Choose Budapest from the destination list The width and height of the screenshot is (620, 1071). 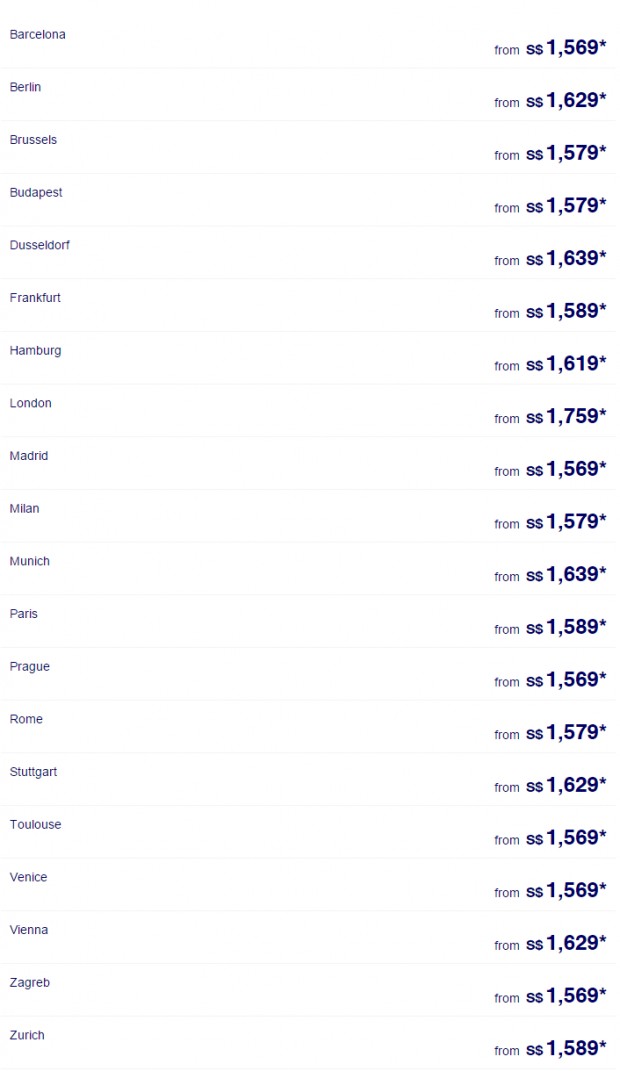[308, 199]
